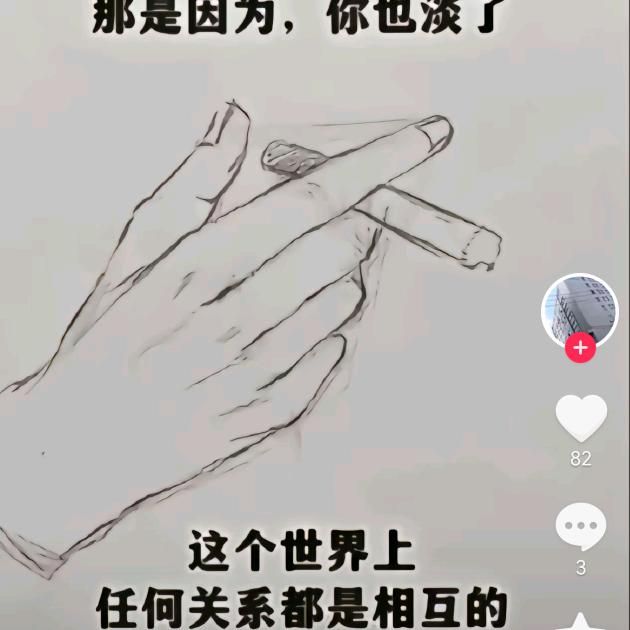This screenshot has height=630, width=630.
Task: Open the comments bubble
Action: tap(581, 527)
